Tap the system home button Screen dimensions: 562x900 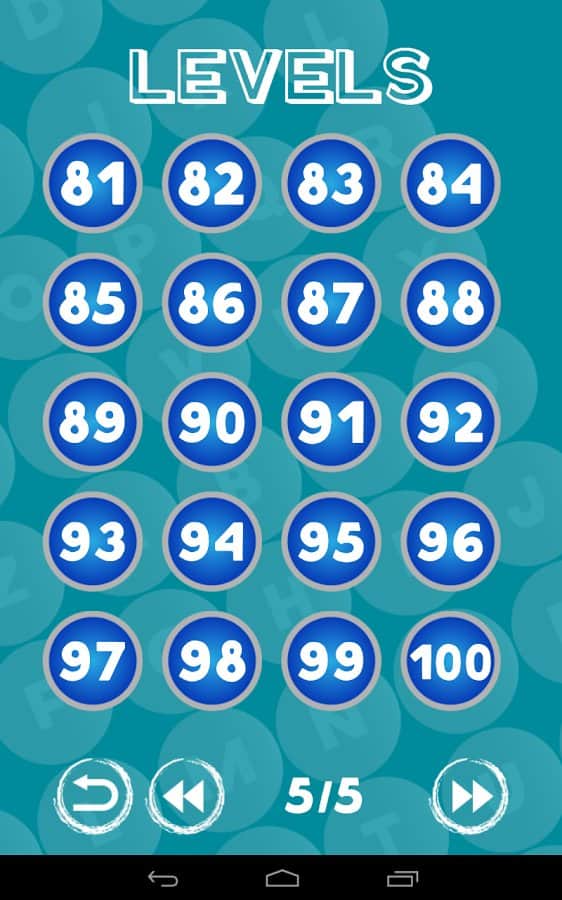point(282,879)
